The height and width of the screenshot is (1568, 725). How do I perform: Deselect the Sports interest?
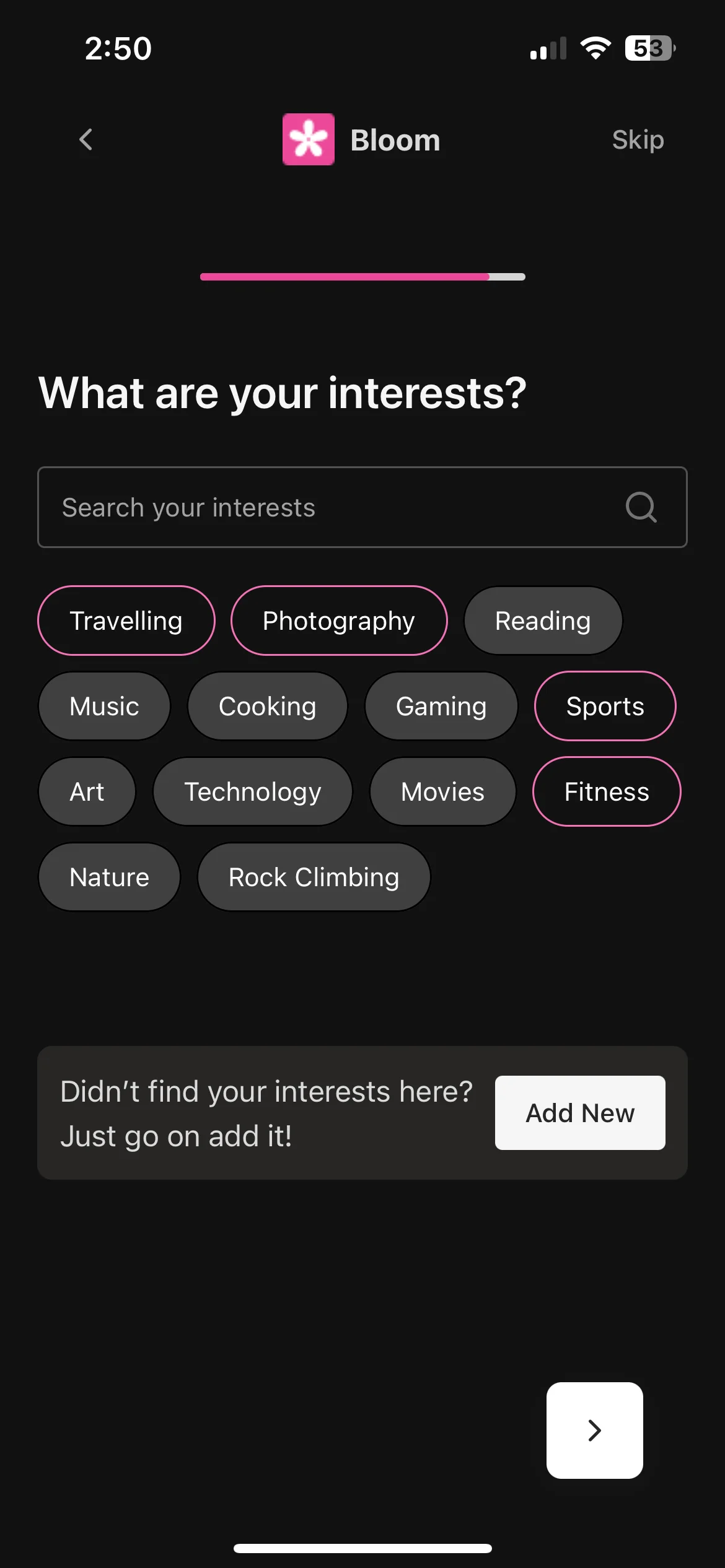(x=605, y=705)
